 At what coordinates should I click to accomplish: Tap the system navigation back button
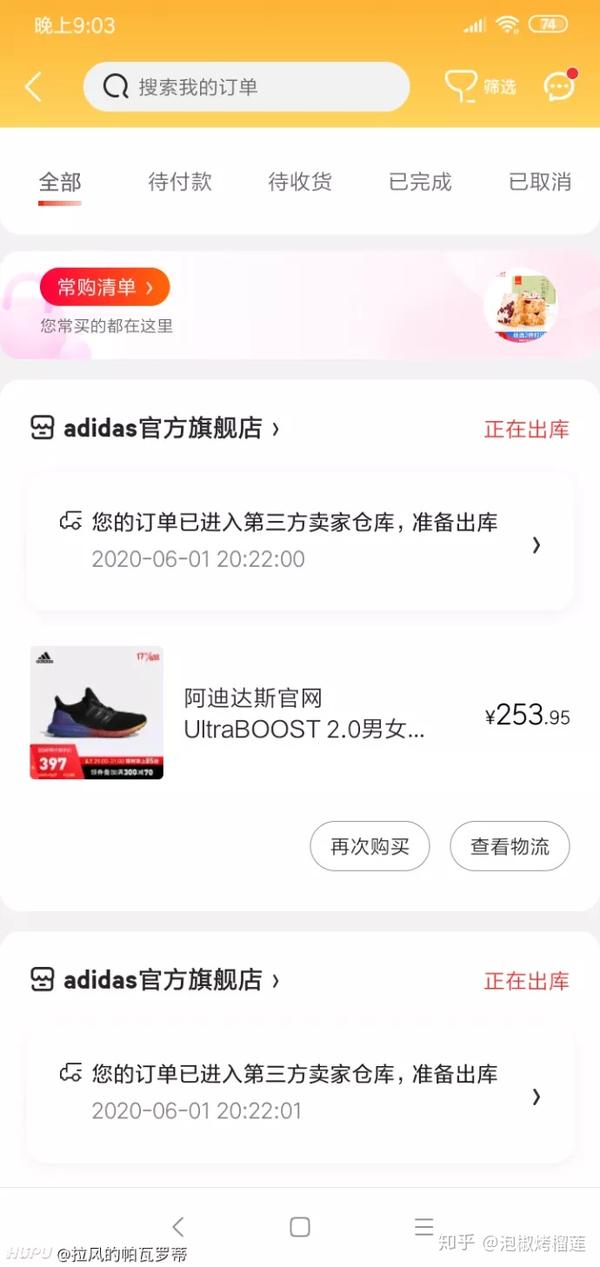(178, 1227)
